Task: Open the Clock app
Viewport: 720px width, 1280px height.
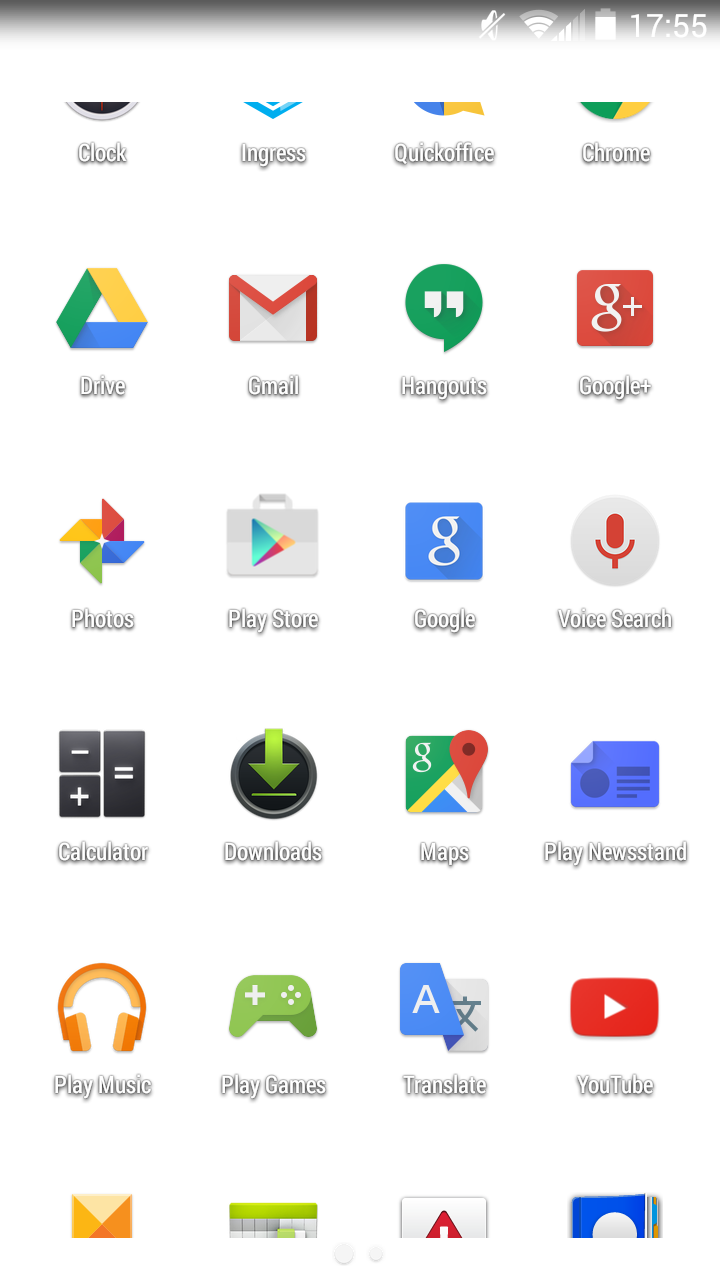Action: (102, 140)
